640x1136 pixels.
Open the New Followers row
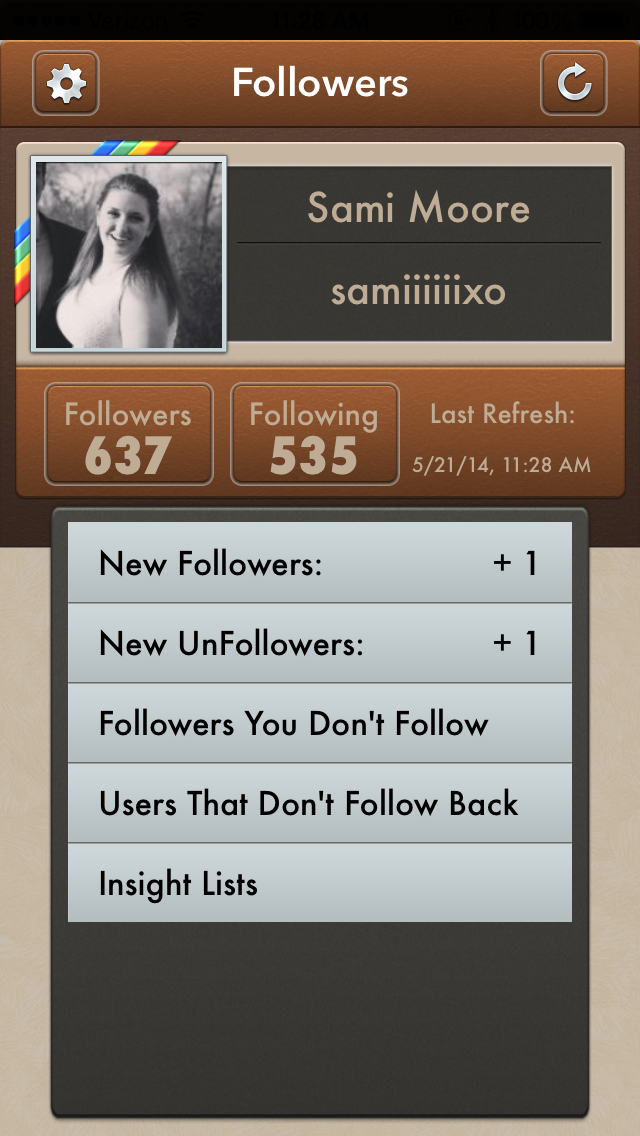320,563
